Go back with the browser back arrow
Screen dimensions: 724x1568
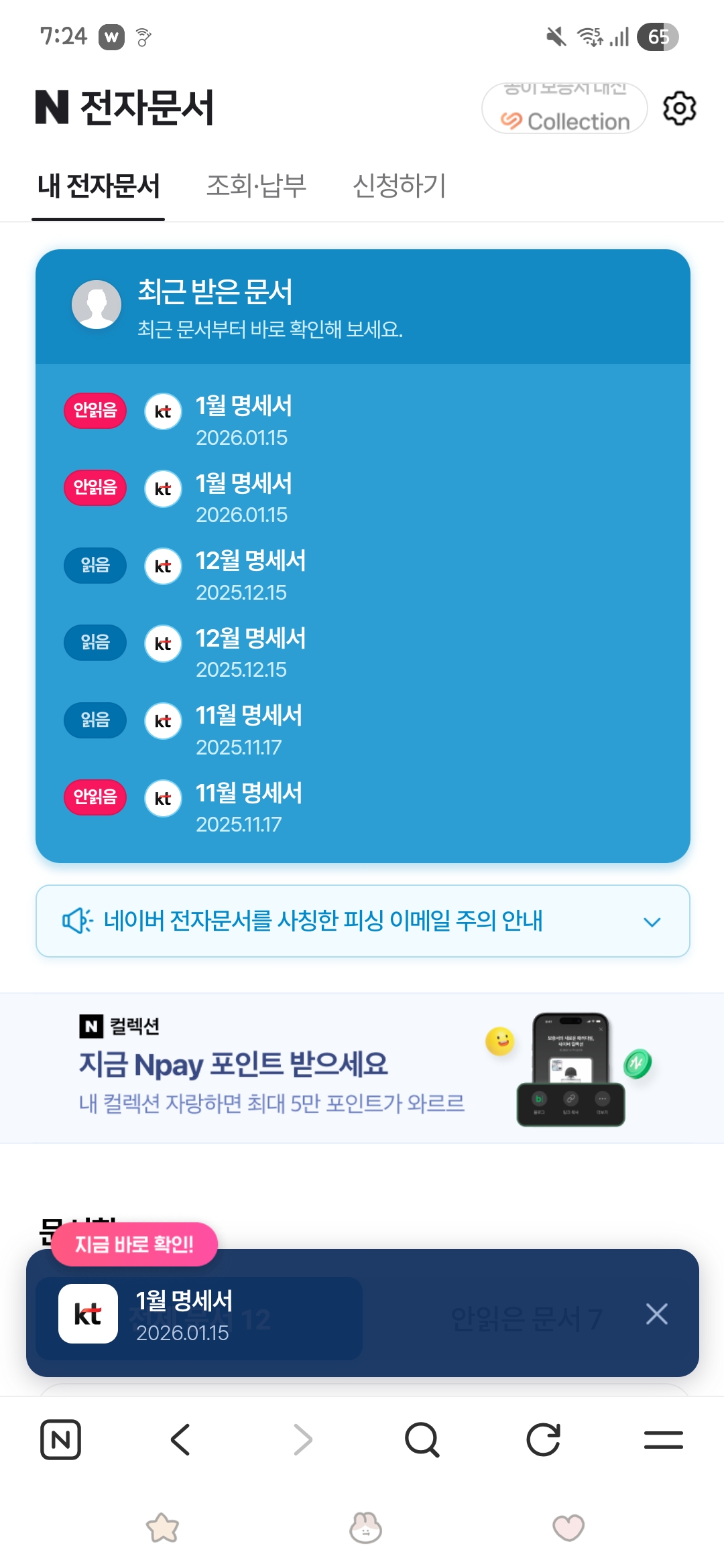click(x=181, y=1439)
